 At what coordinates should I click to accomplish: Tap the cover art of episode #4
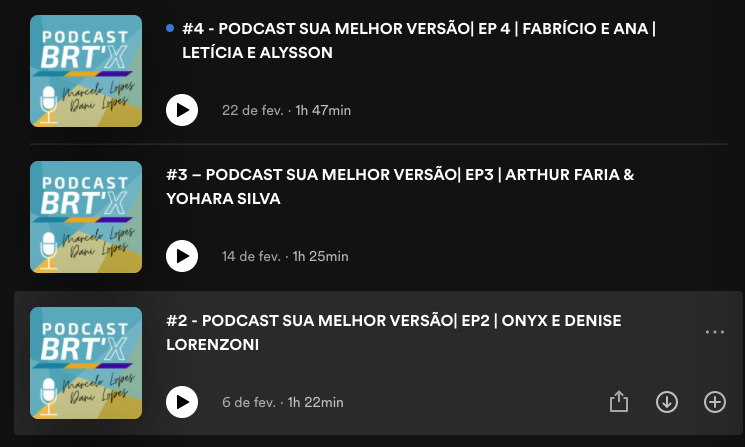tap(86, 71)
